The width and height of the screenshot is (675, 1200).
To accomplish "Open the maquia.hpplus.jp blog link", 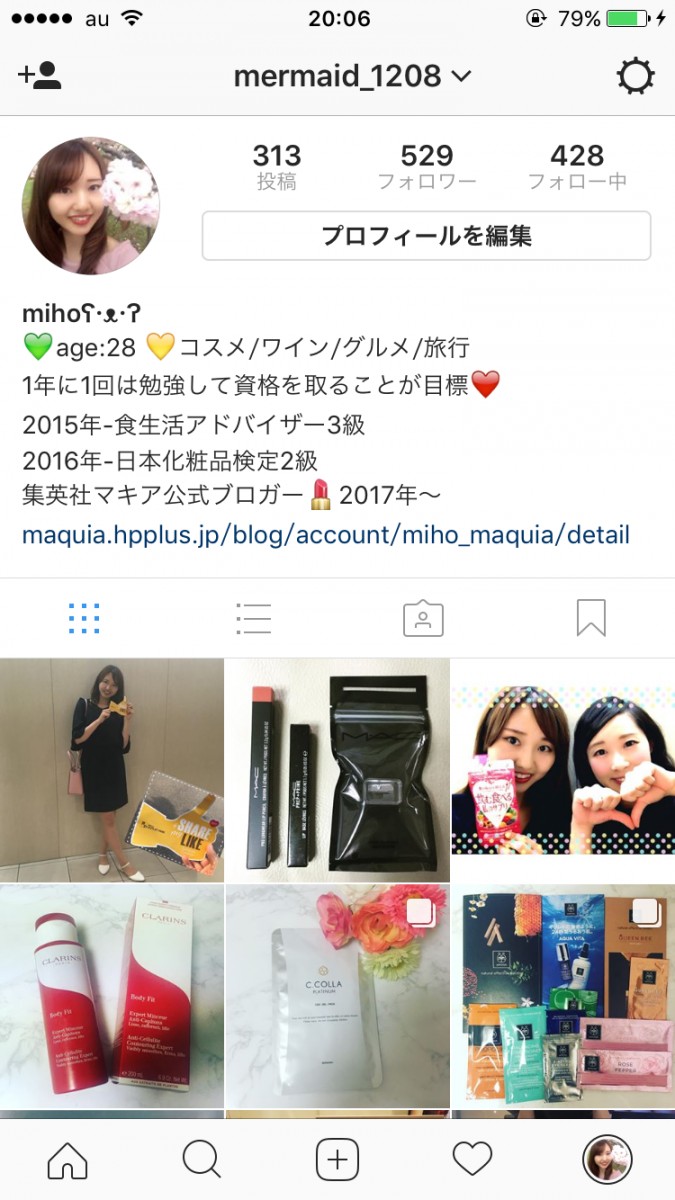I will (x=326, y=534).
